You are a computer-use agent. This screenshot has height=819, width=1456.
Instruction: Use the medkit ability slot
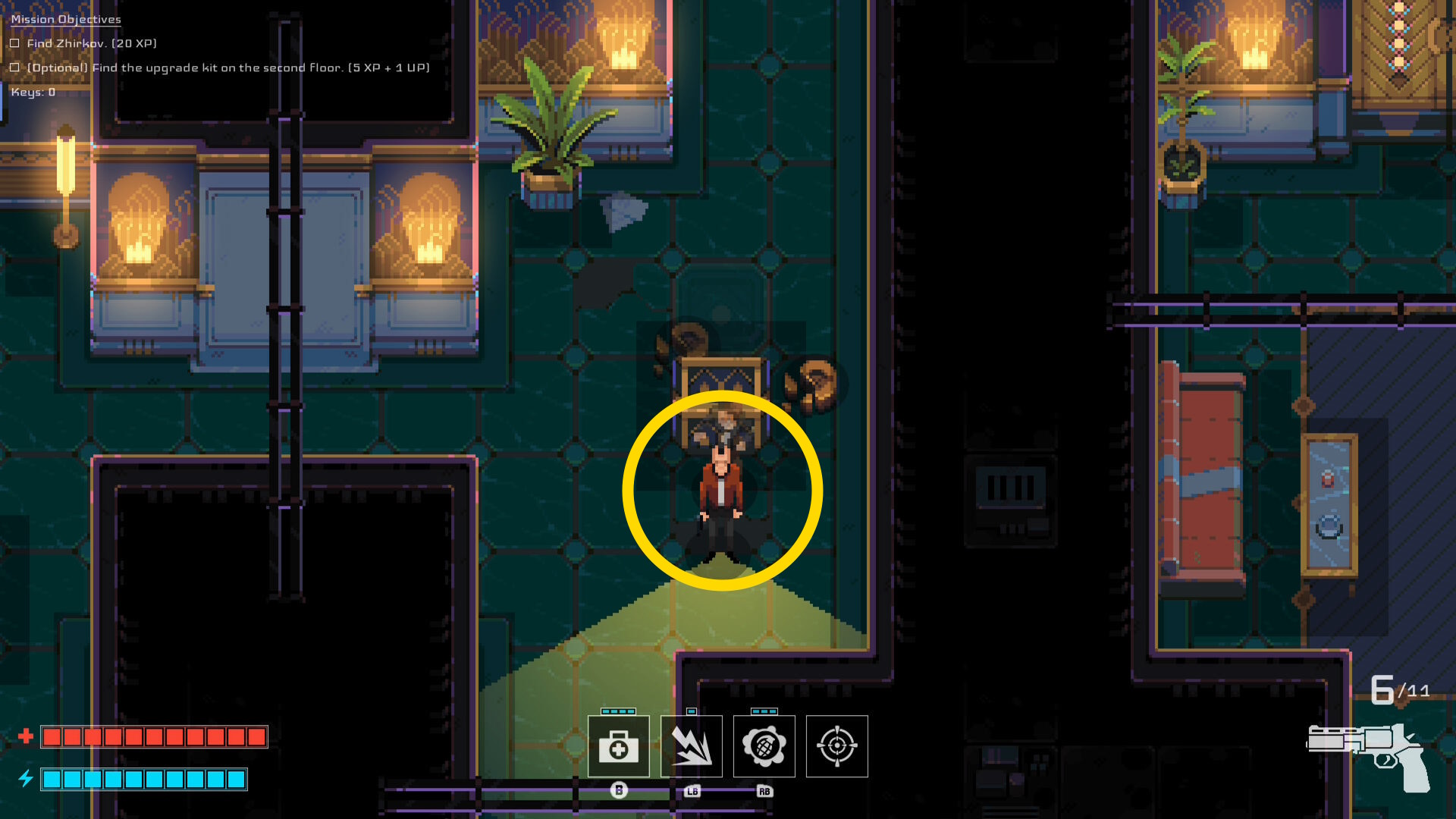(x=618, y=746)
